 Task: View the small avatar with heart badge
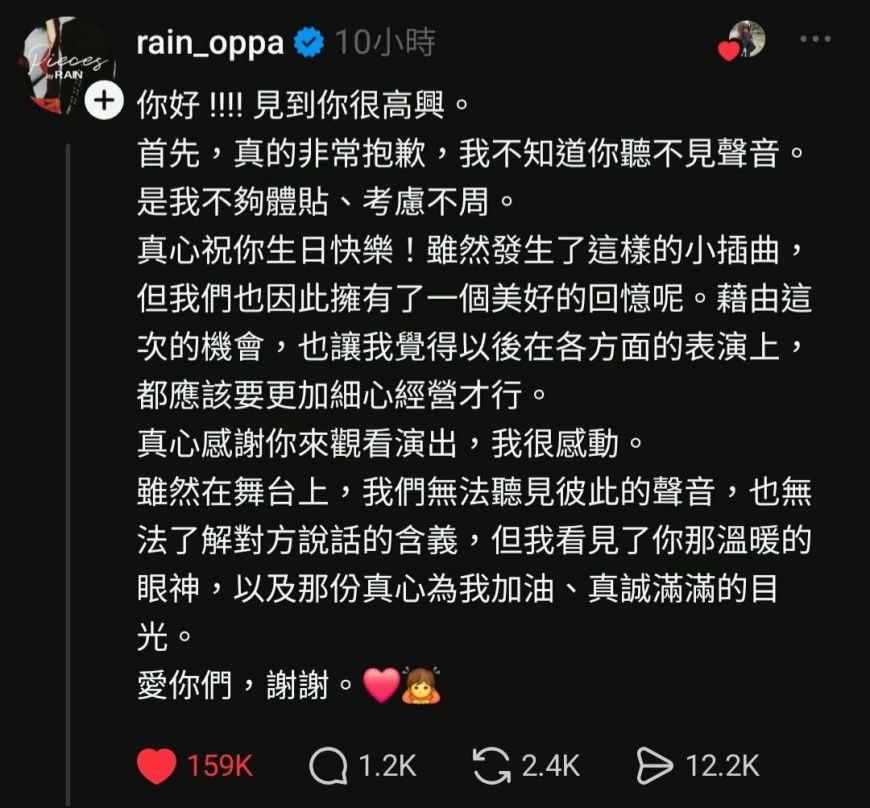pyautogui.click(x=745, y=40)
